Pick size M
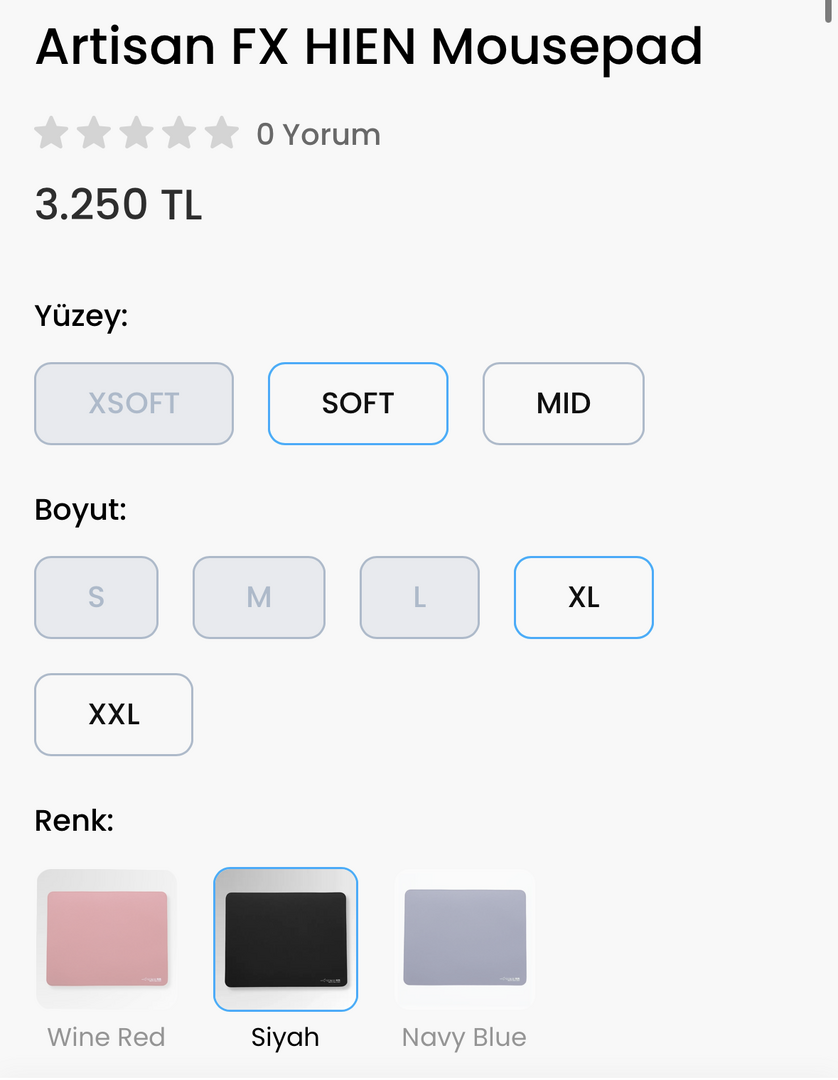The height and width of the screenshot is (1080, 838). (x=259, y=597)
